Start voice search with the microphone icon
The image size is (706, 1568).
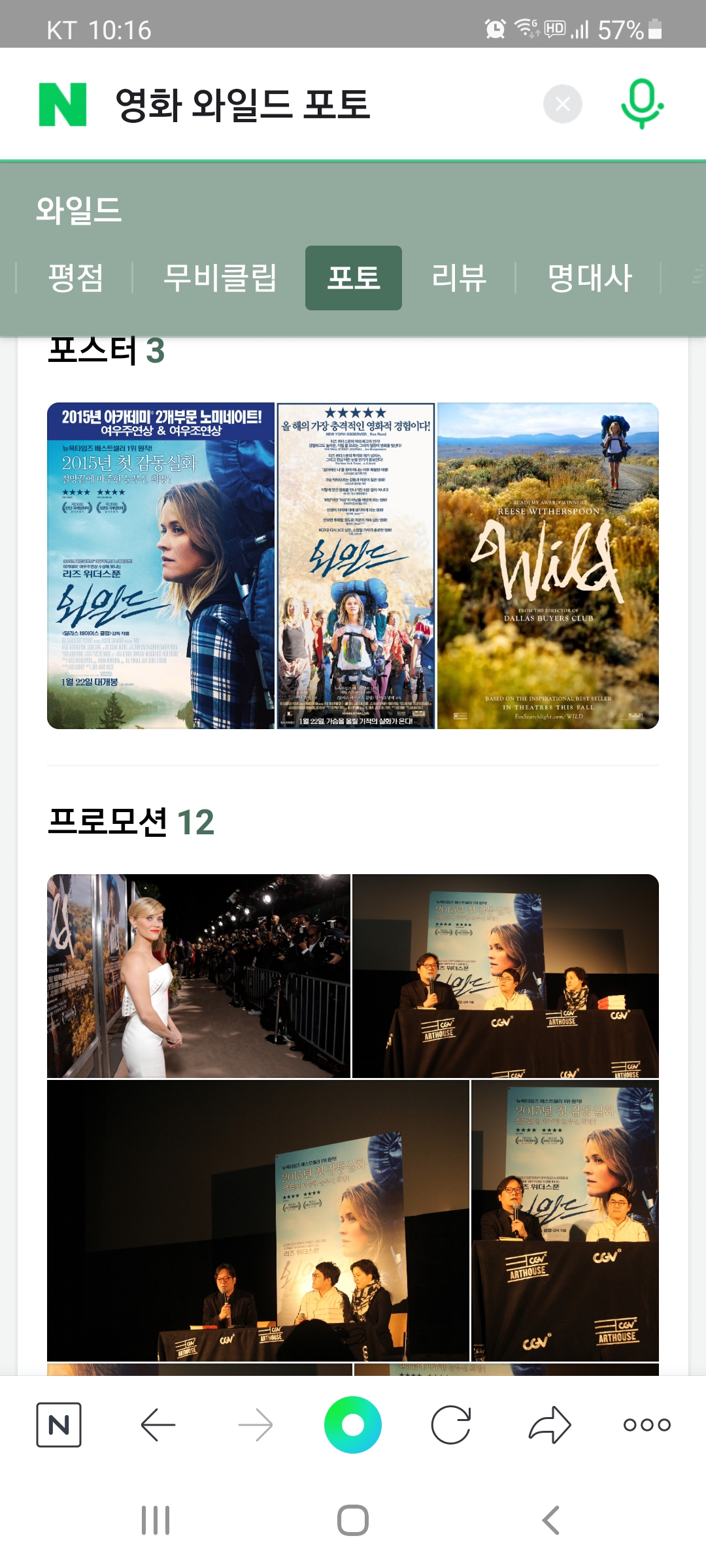pyautogui.click(x=642, y=104)
